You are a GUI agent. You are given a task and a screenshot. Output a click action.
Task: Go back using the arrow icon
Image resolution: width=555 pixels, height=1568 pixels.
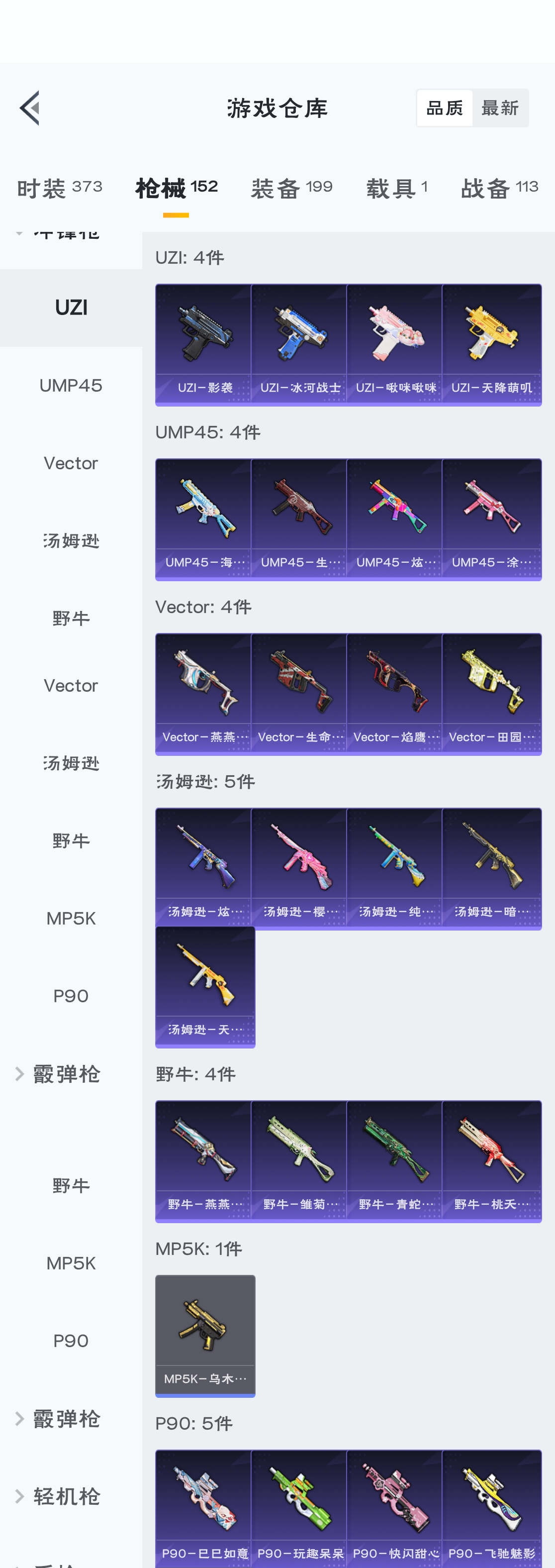(29, 108)
